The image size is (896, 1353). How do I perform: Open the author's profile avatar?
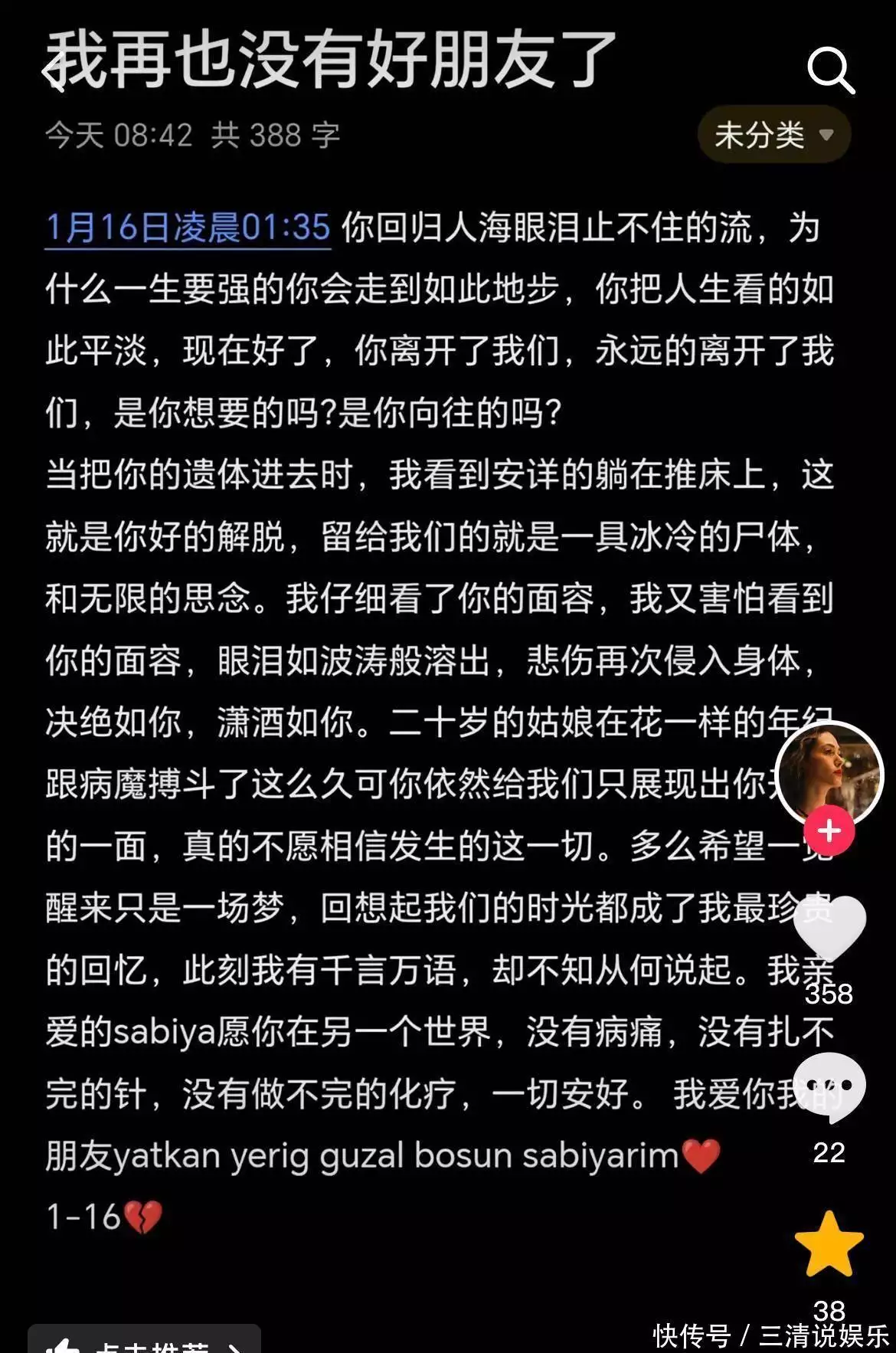pyautogui.click(x=829, y=774)
